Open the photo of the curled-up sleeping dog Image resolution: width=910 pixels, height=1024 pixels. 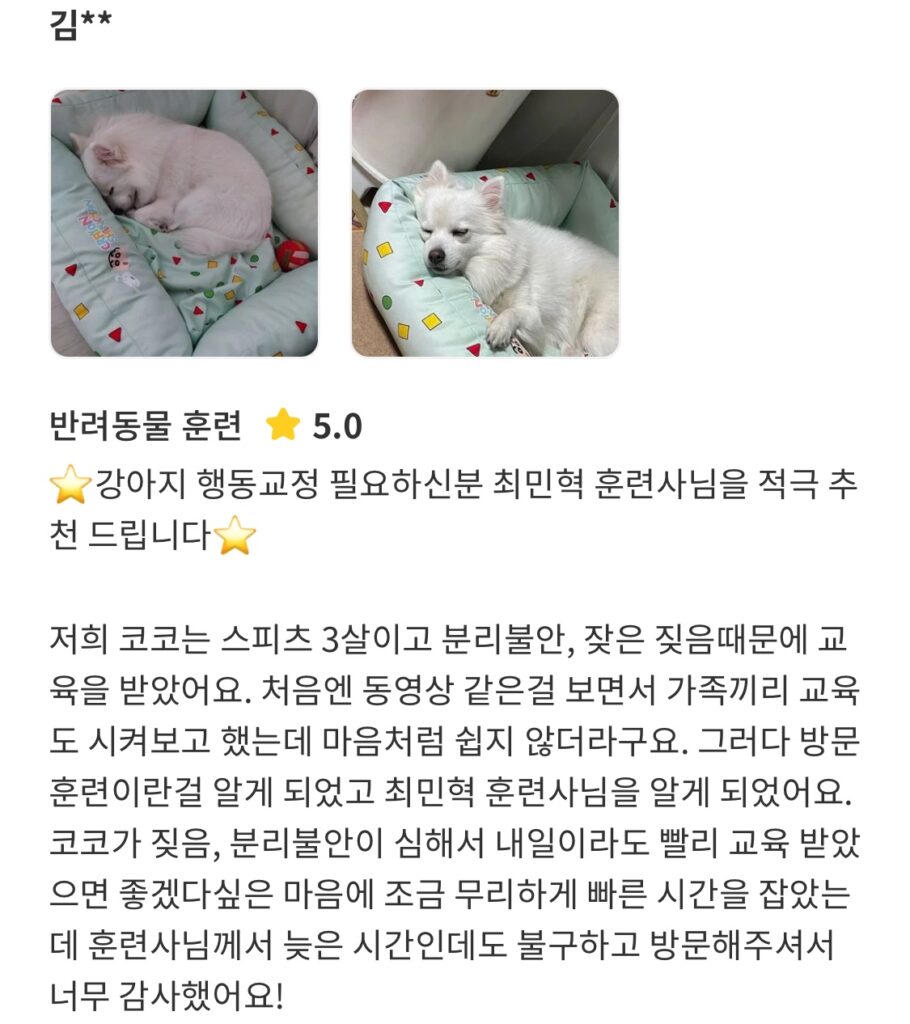coord(184,223)
